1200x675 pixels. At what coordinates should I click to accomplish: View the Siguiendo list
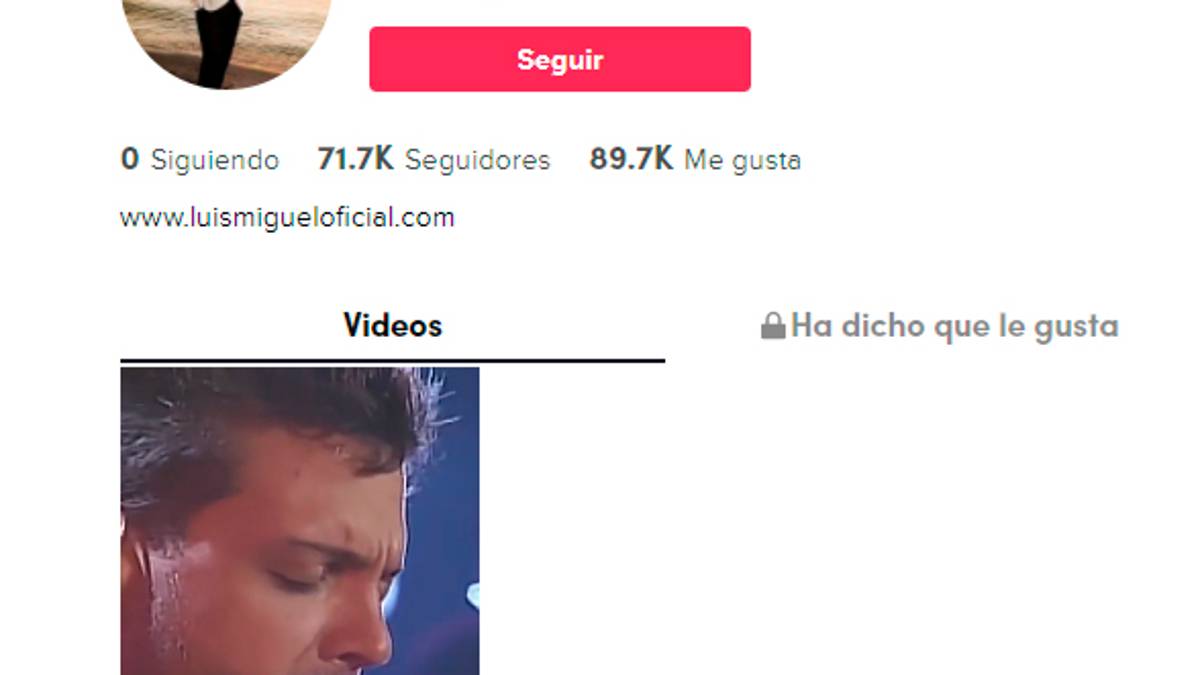(200, 160)
